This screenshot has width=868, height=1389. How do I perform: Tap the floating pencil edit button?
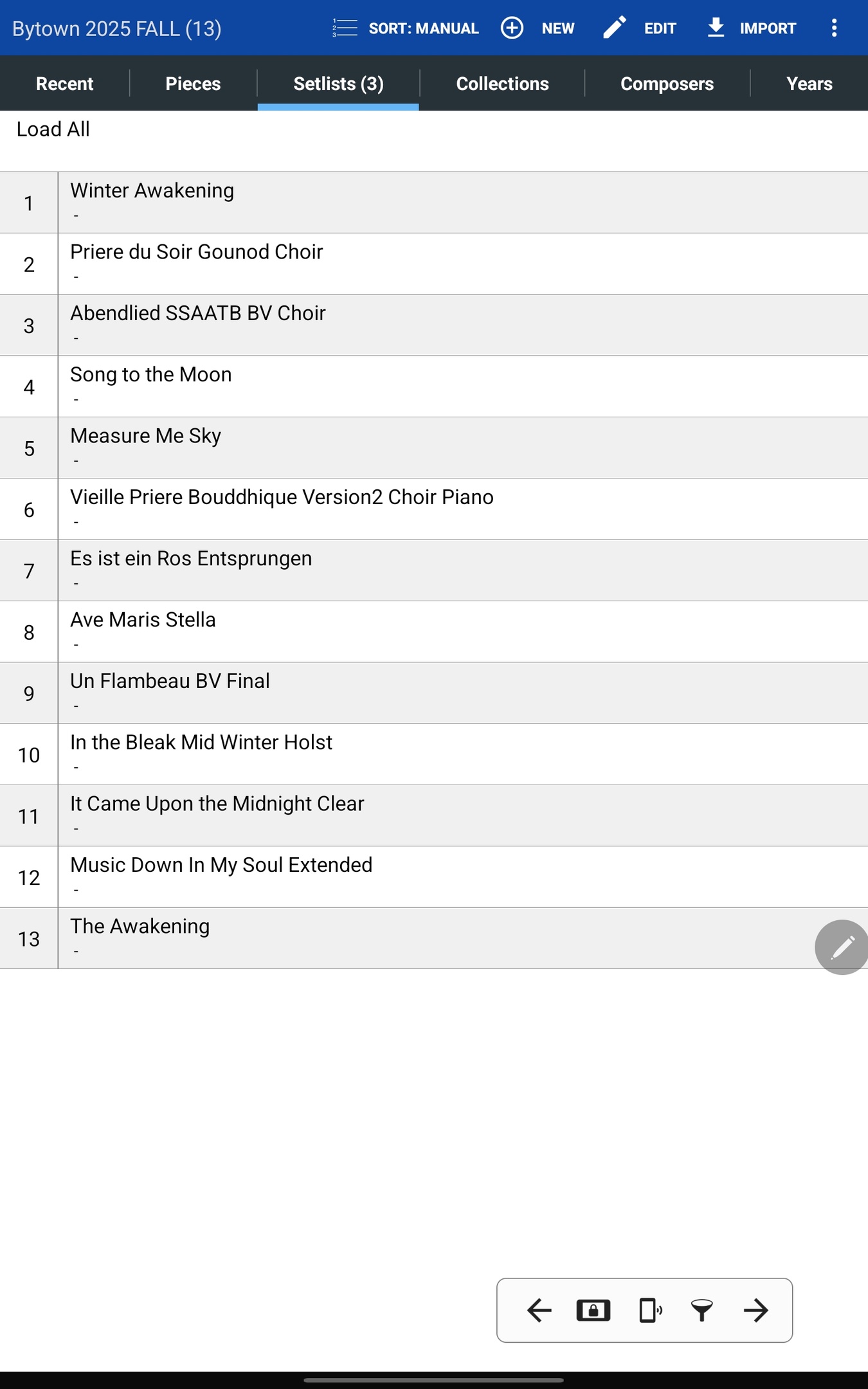842,947
